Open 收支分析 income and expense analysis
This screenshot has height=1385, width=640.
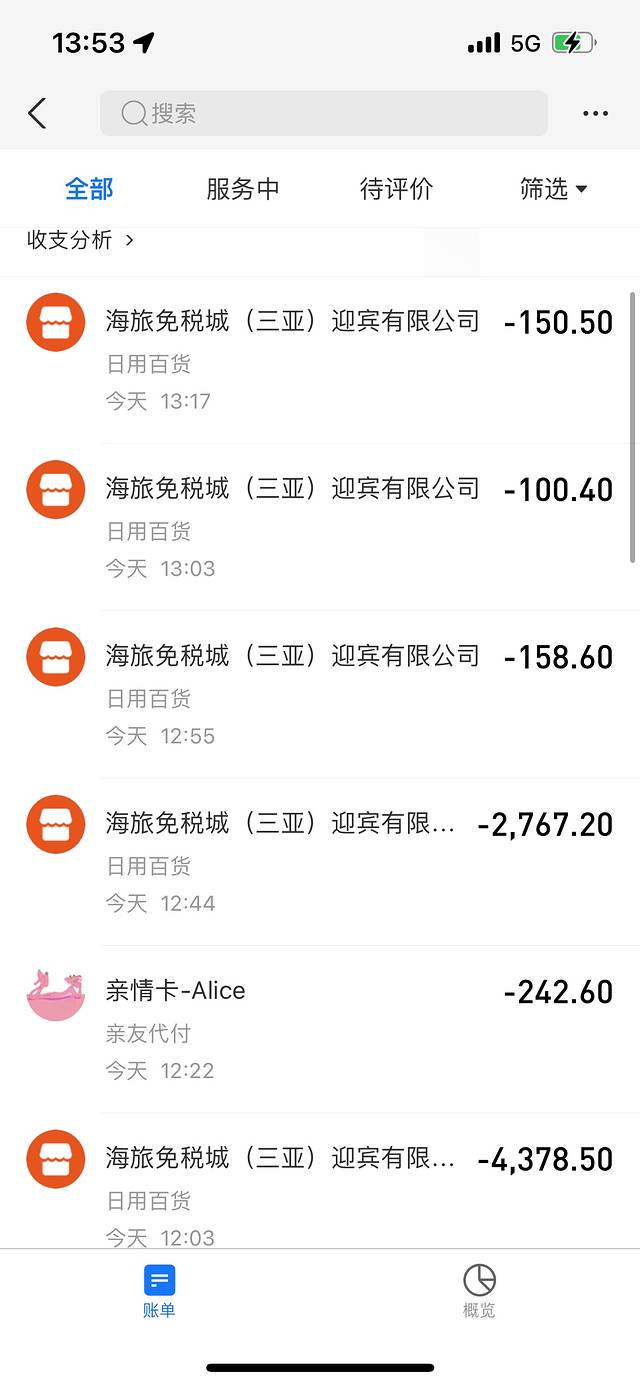pos(80,240)
